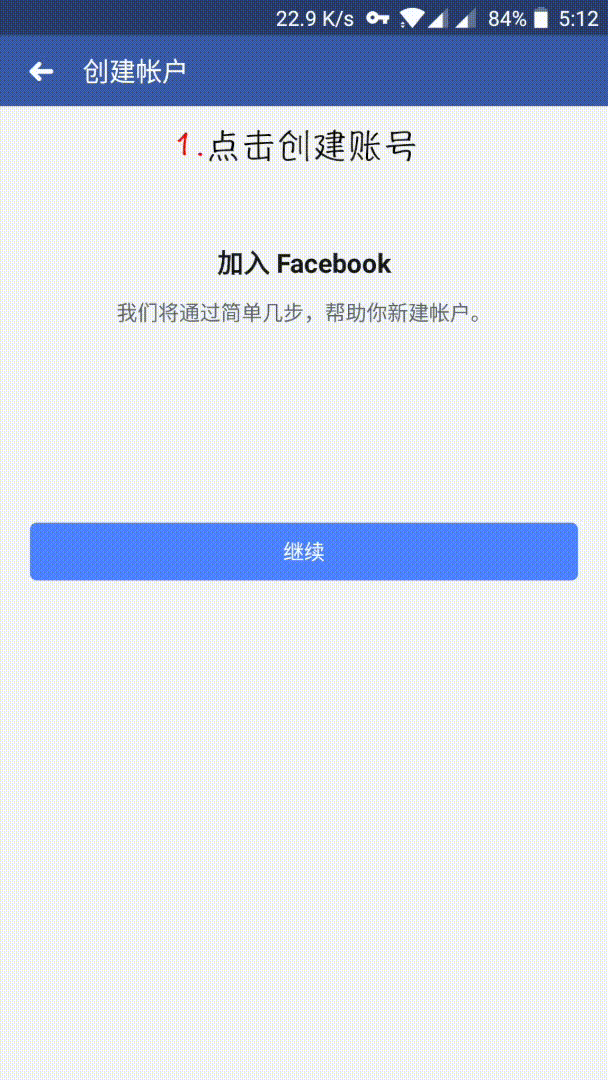Go back using the top arrow
The height and width of the screenshot is (1080, 608).
(x=41, y=71)
